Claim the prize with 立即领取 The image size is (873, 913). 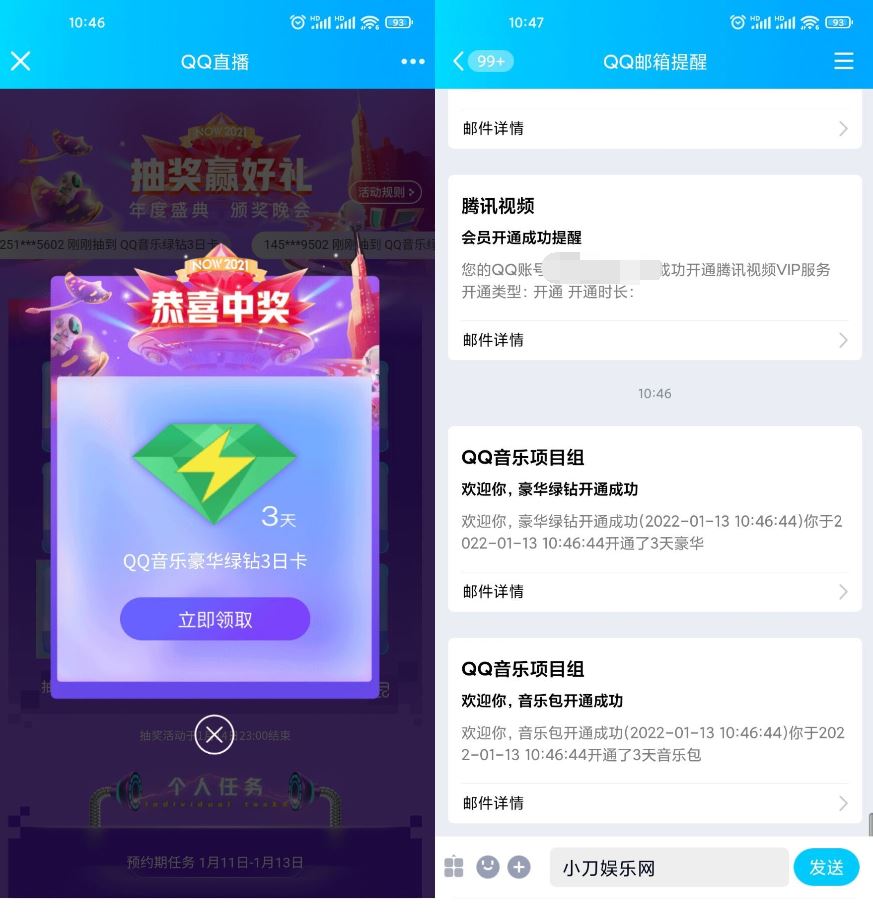tap(215, 619)
